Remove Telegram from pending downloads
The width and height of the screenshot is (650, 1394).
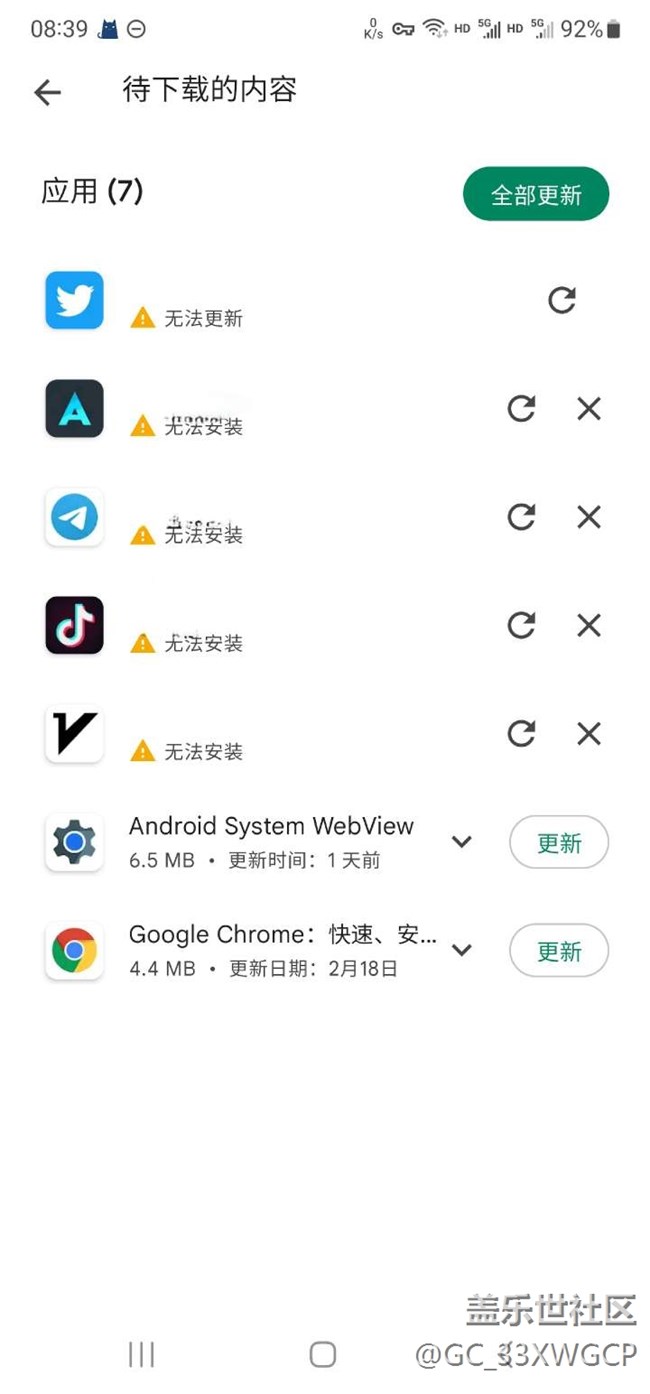click(x=589, y=517)
